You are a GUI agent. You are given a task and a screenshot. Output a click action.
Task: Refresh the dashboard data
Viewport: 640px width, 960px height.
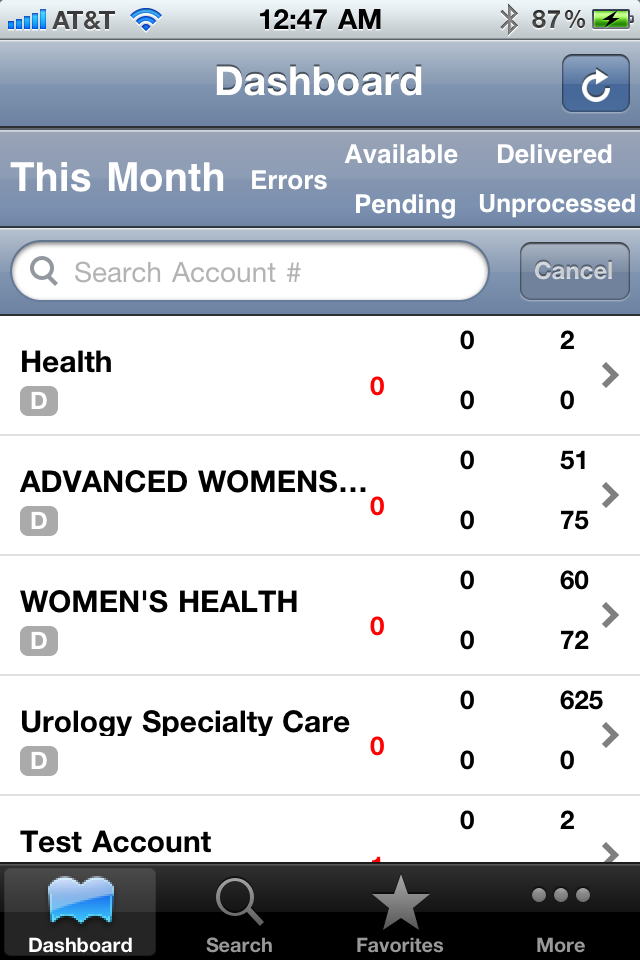[x=595, y=84]
